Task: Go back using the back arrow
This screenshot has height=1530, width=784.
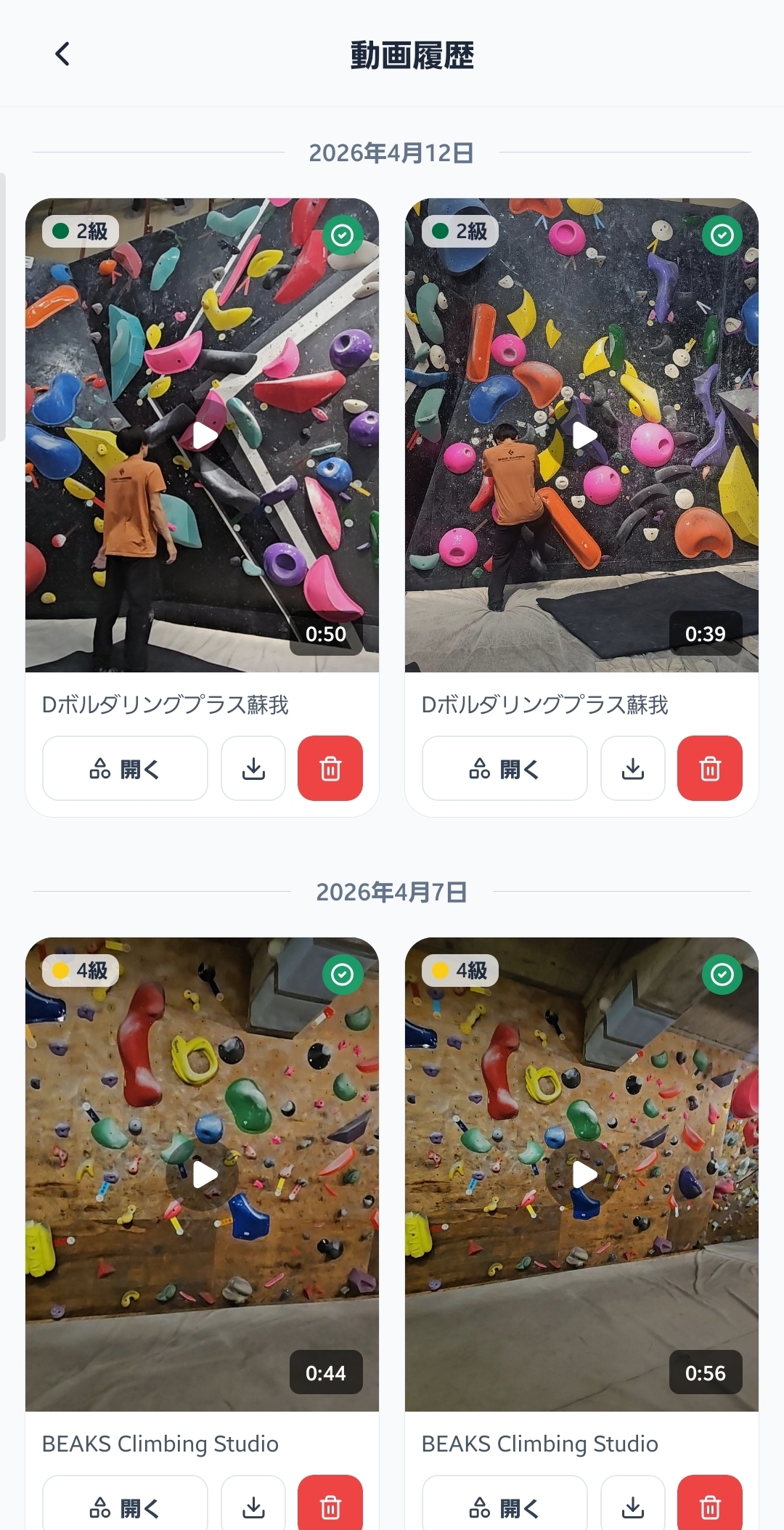Action: coord(64,53)
